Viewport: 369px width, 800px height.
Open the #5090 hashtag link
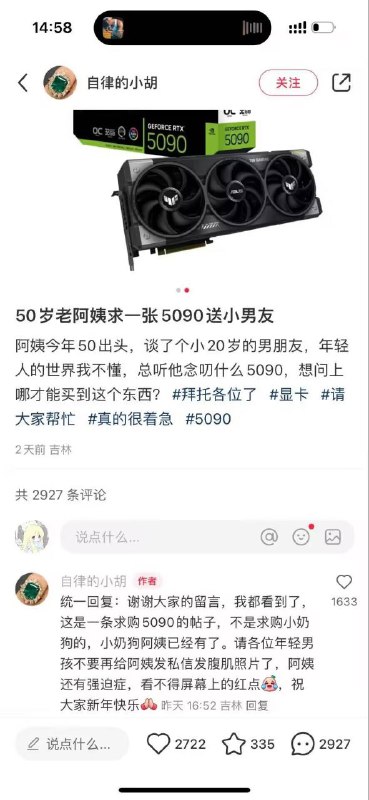point(208,419)
